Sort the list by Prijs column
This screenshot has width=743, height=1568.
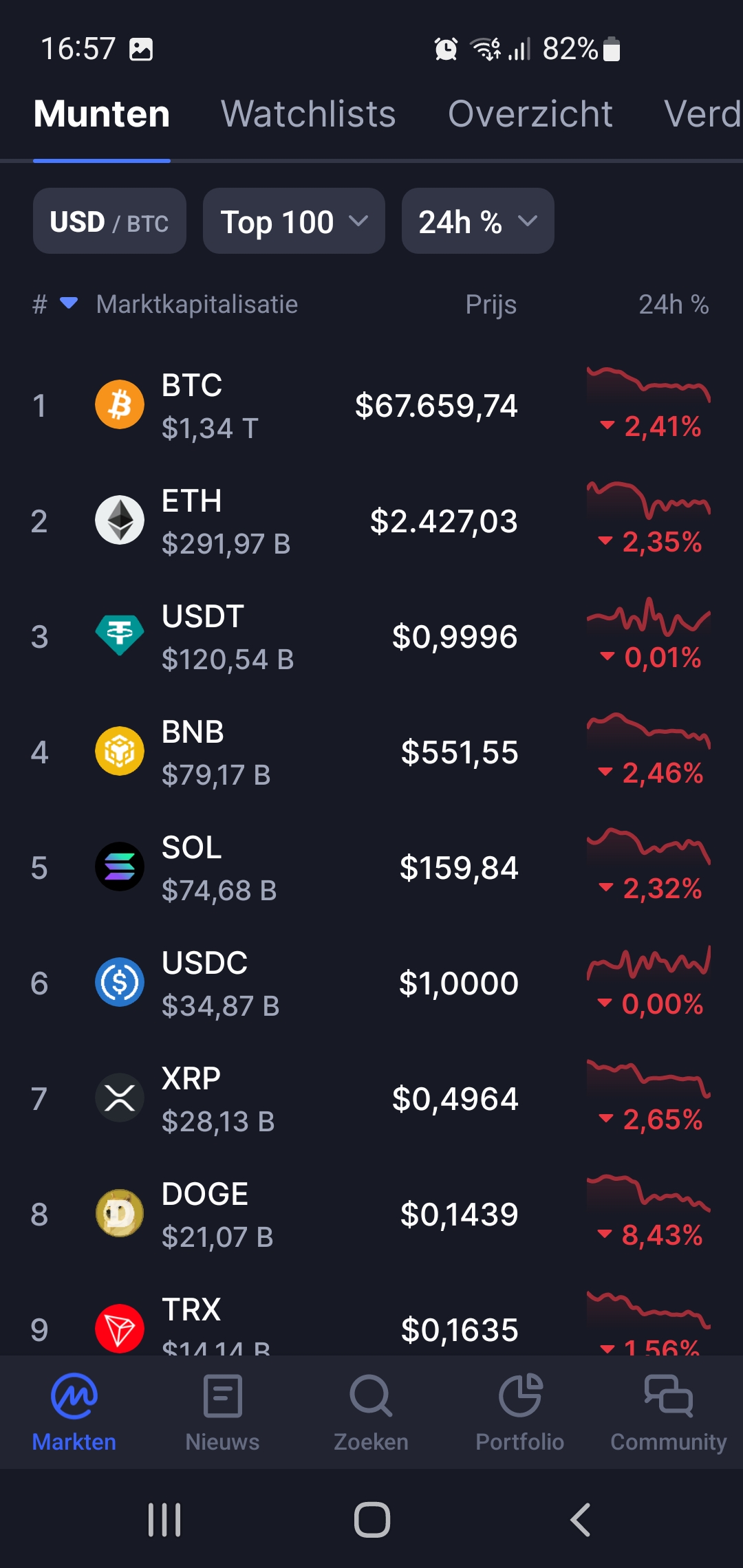click(491, 304)
